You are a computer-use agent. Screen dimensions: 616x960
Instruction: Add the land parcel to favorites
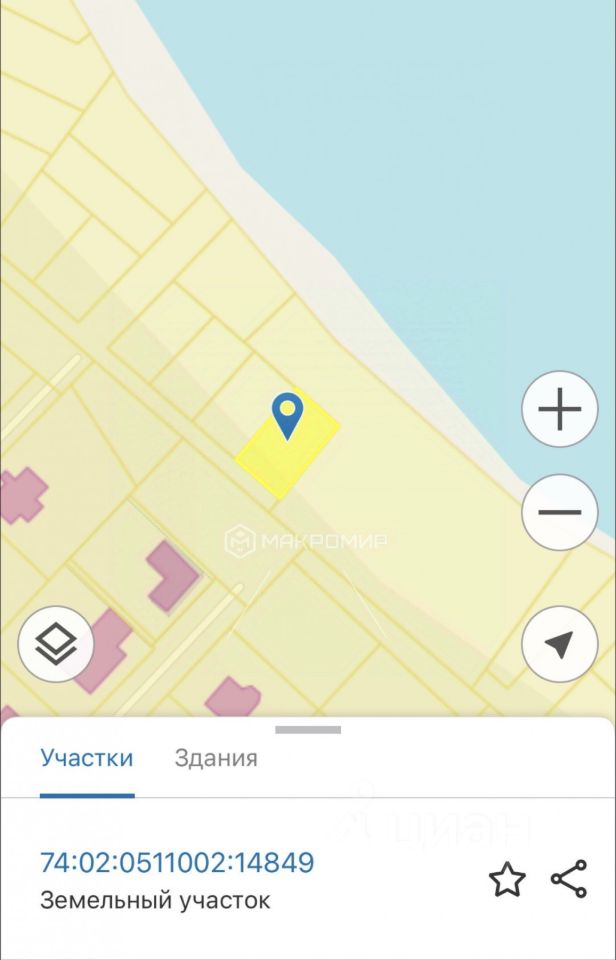tap(507, 880)
